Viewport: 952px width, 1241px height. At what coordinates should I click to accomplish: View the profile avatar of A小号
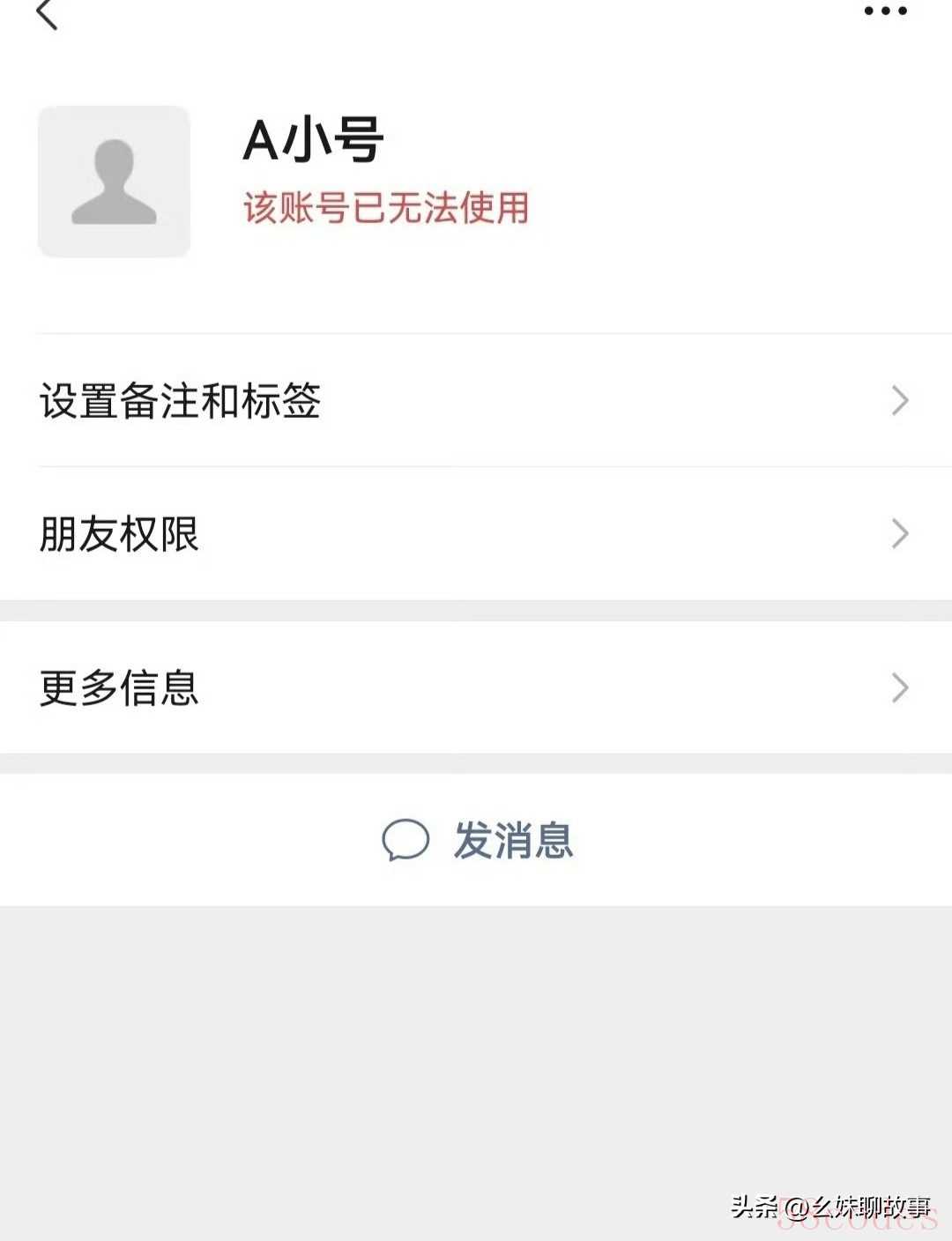114,182
